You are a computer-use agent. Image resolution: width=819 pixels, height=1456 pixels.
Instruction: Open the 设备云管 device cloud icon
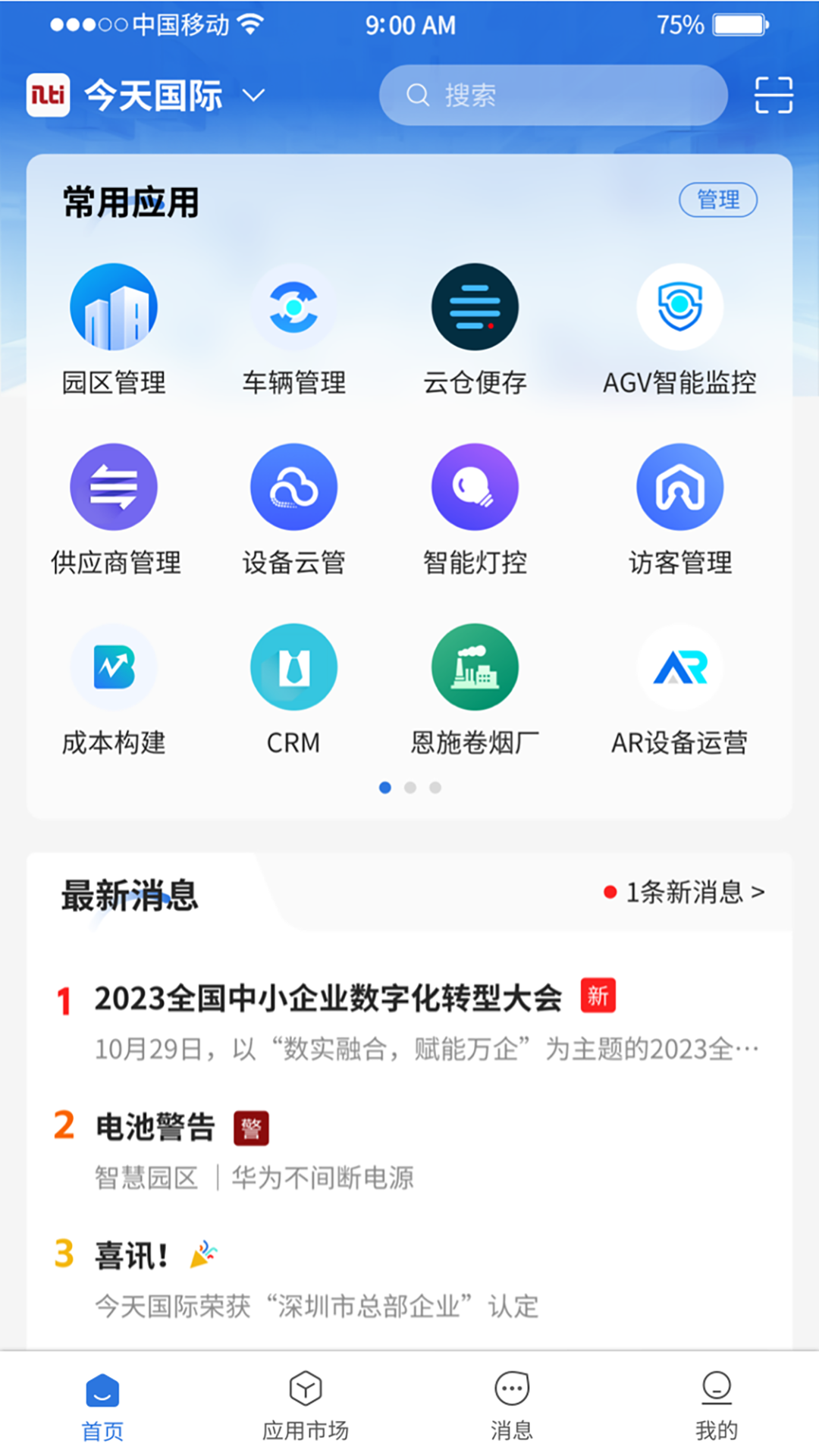pyautogui.click(x=294, y=486)
